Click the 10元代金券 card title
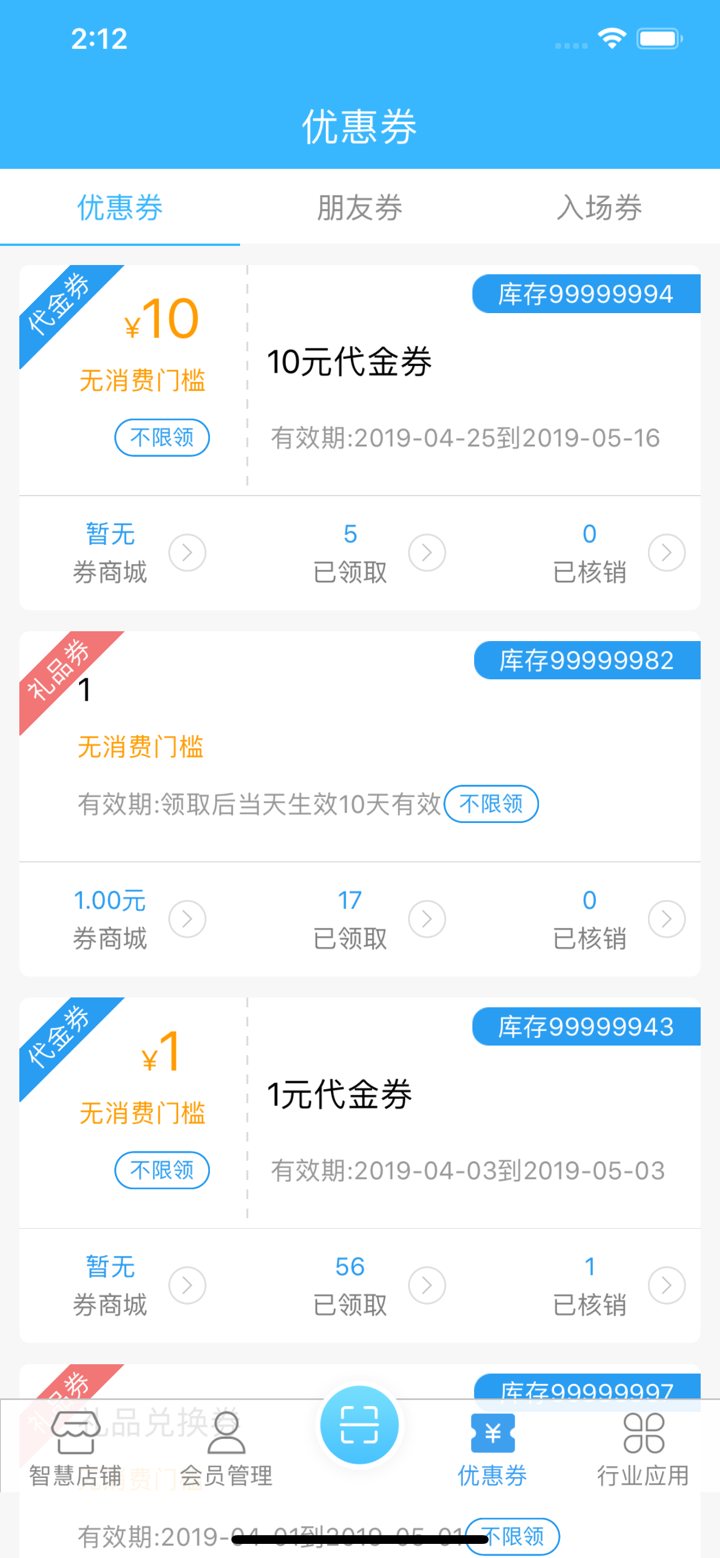 tap(351, 363)
